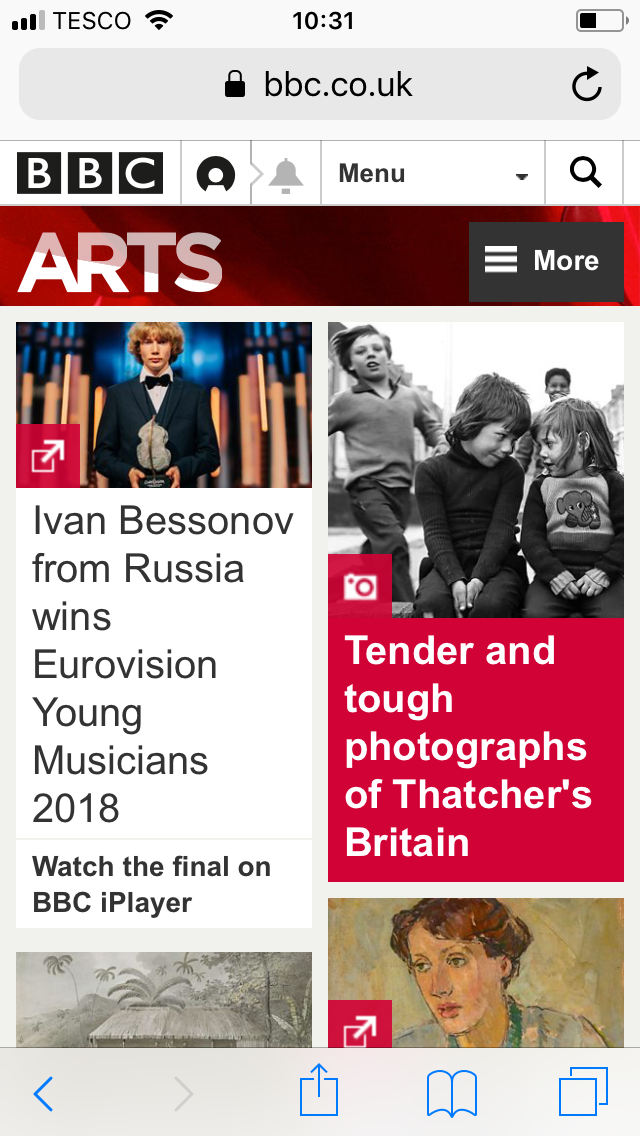The height and width of the screenshot is (1136, 640).
Task: Go back to the previous page
Action: click(x=43, y=1093)
